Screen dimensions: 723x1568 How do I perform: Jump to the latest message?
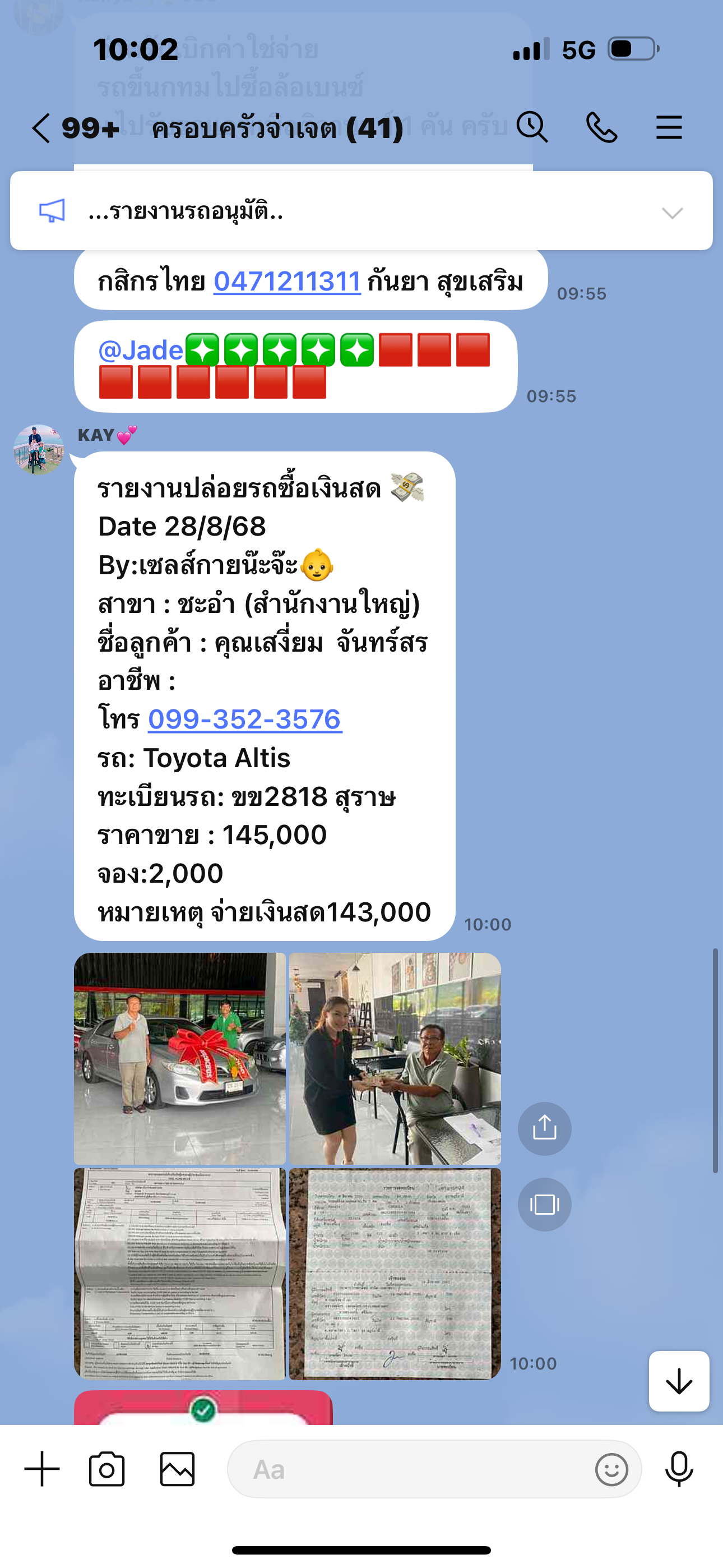(x=679, y=1381)
